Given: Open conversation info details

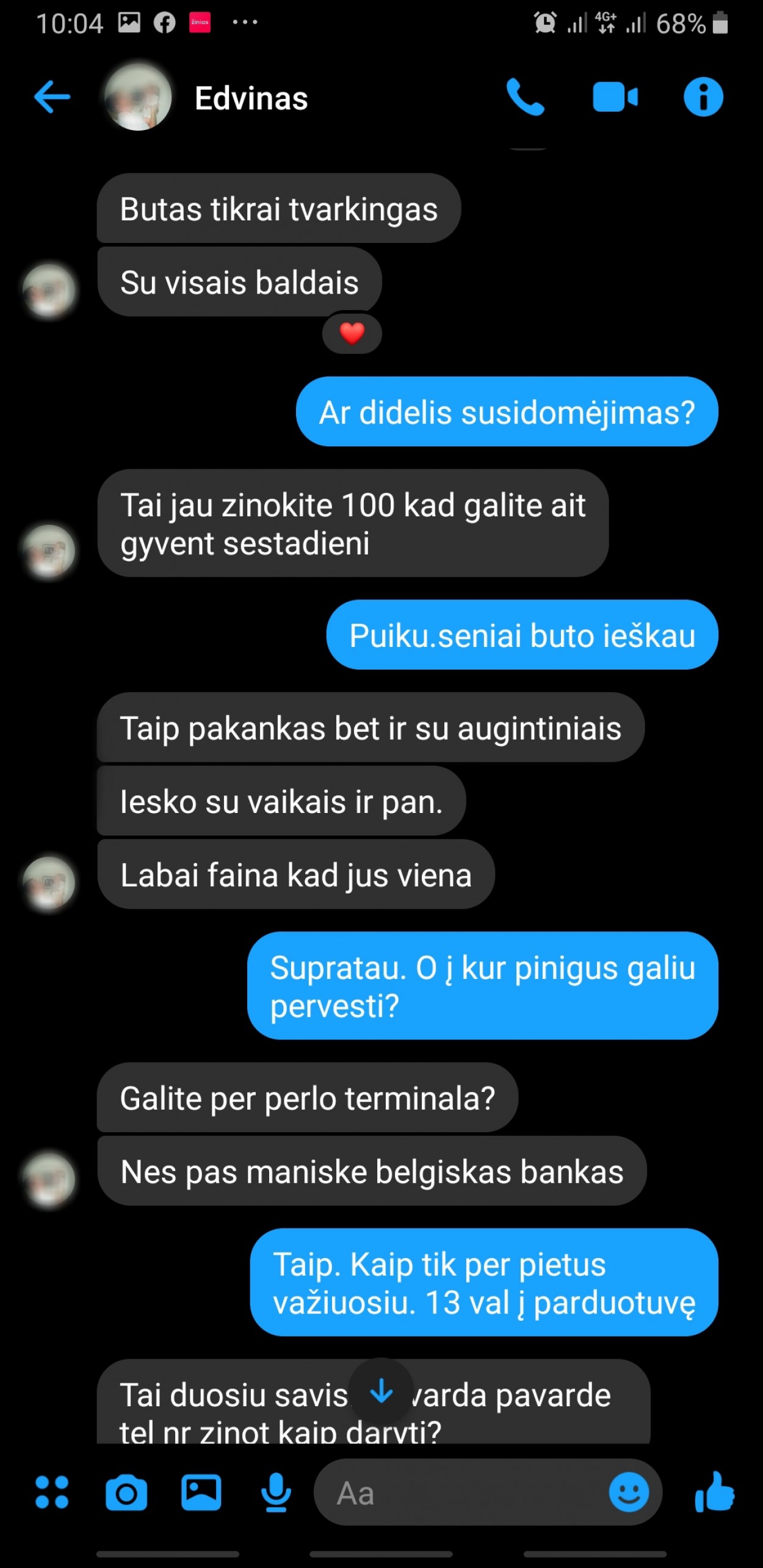Looking at the screenshot, I should point(703,97).
